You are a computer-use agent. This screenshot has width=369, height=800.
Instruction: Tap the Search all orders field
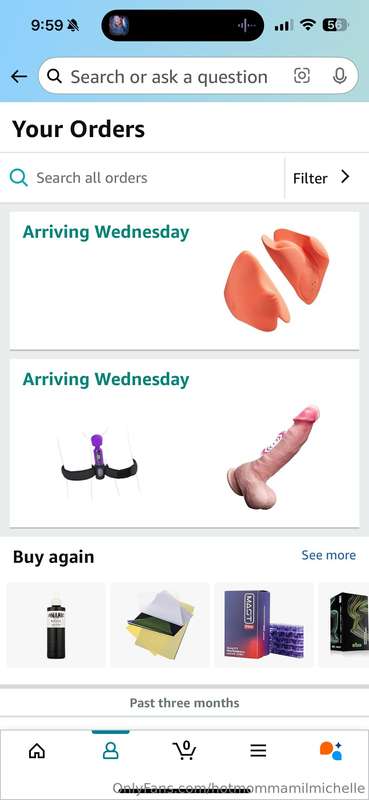142,178
